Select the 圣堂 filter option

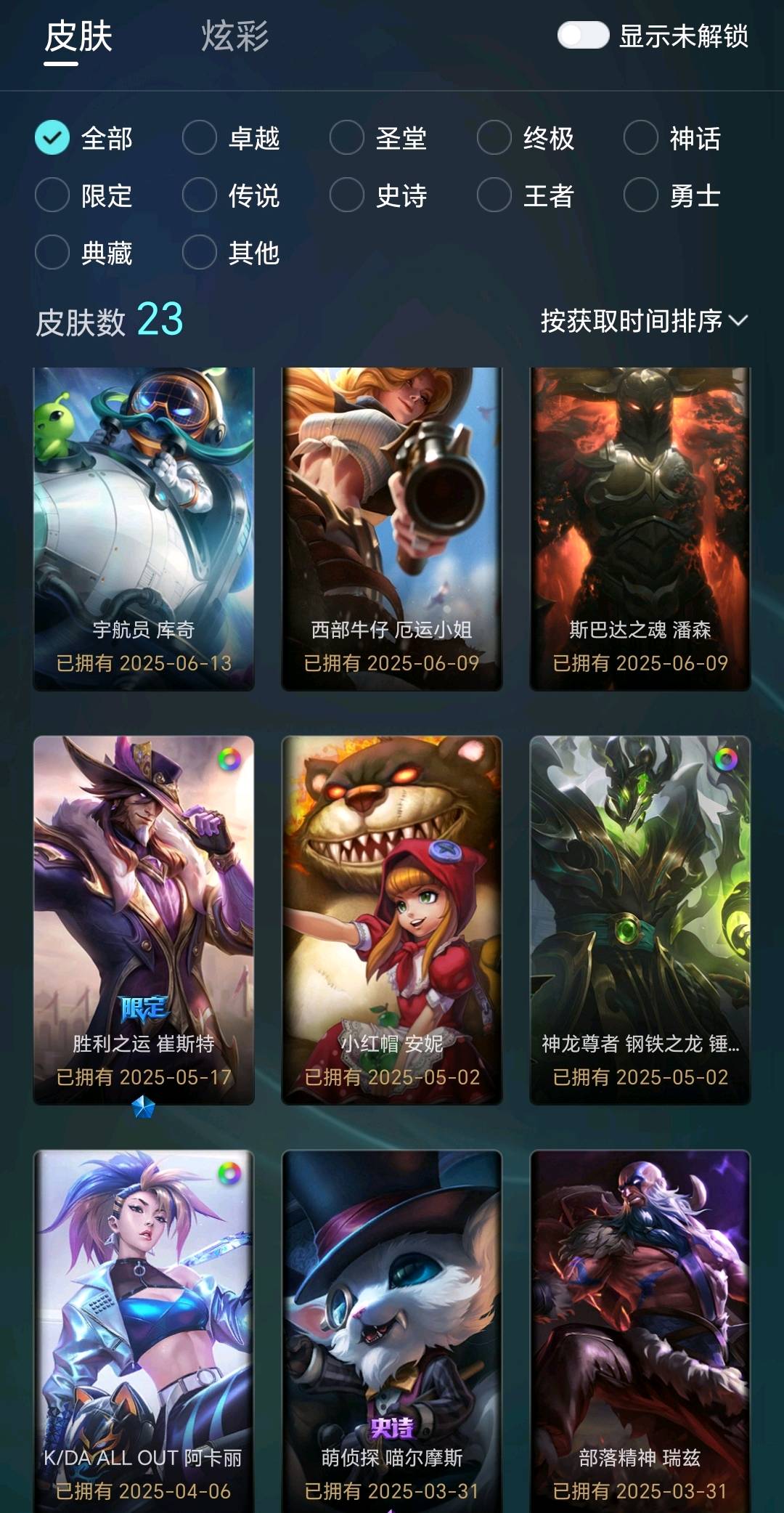[x=378, y=138]
